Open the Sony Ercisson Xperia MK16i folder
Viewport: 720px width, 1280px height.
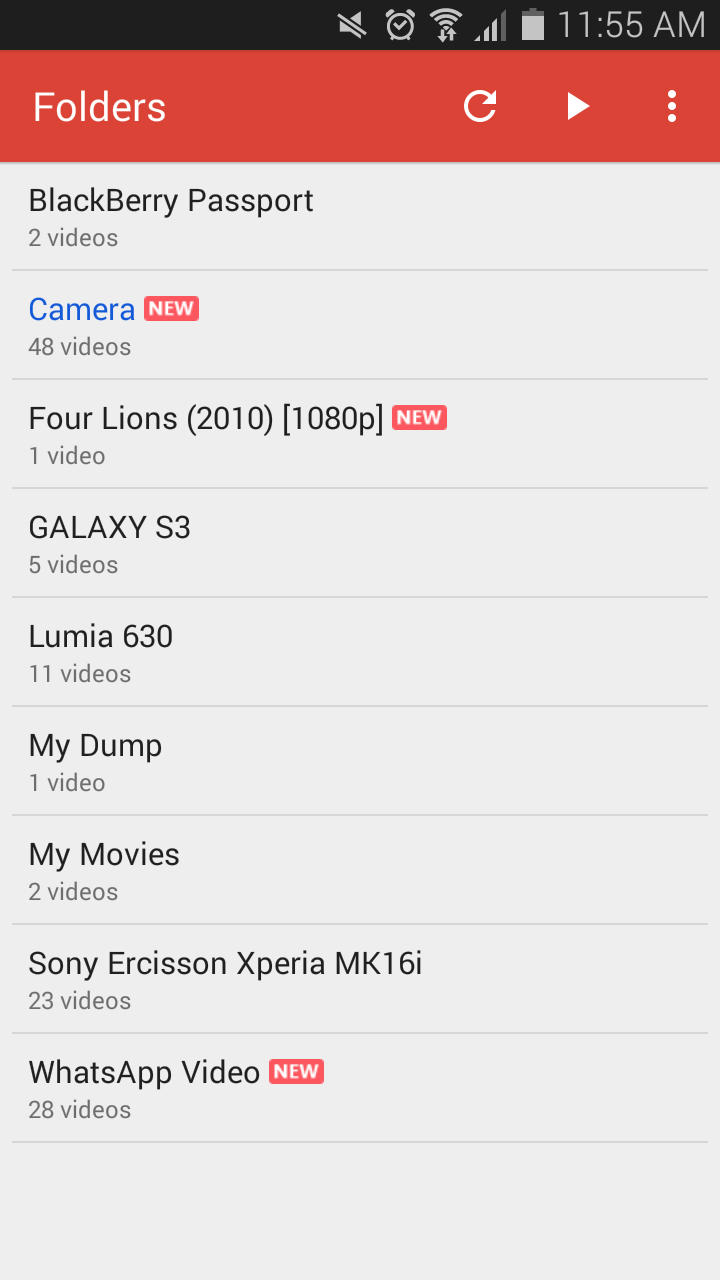point(360,979)
